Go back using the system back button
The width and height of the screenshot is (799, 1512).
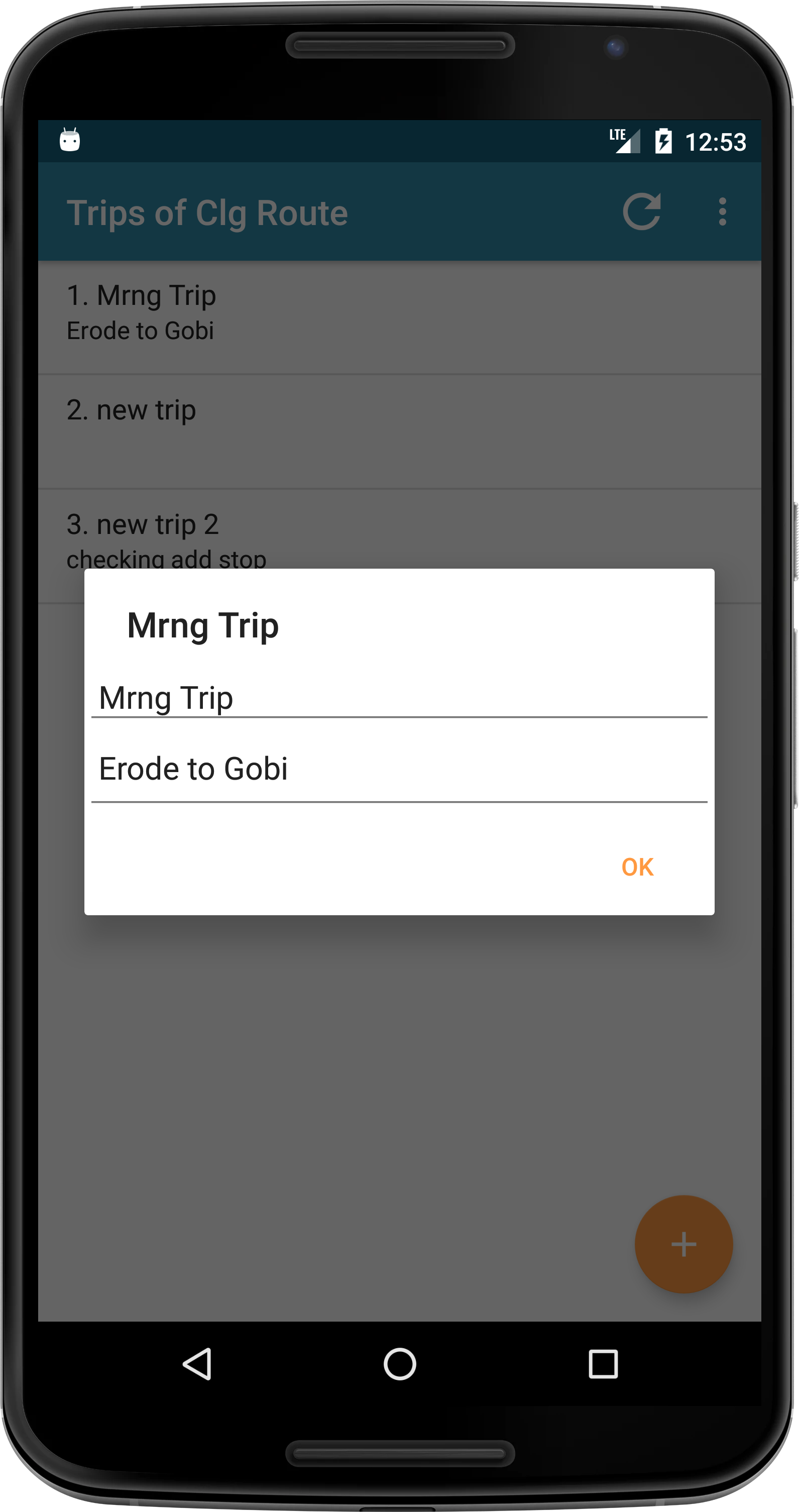coord(198,1364)
